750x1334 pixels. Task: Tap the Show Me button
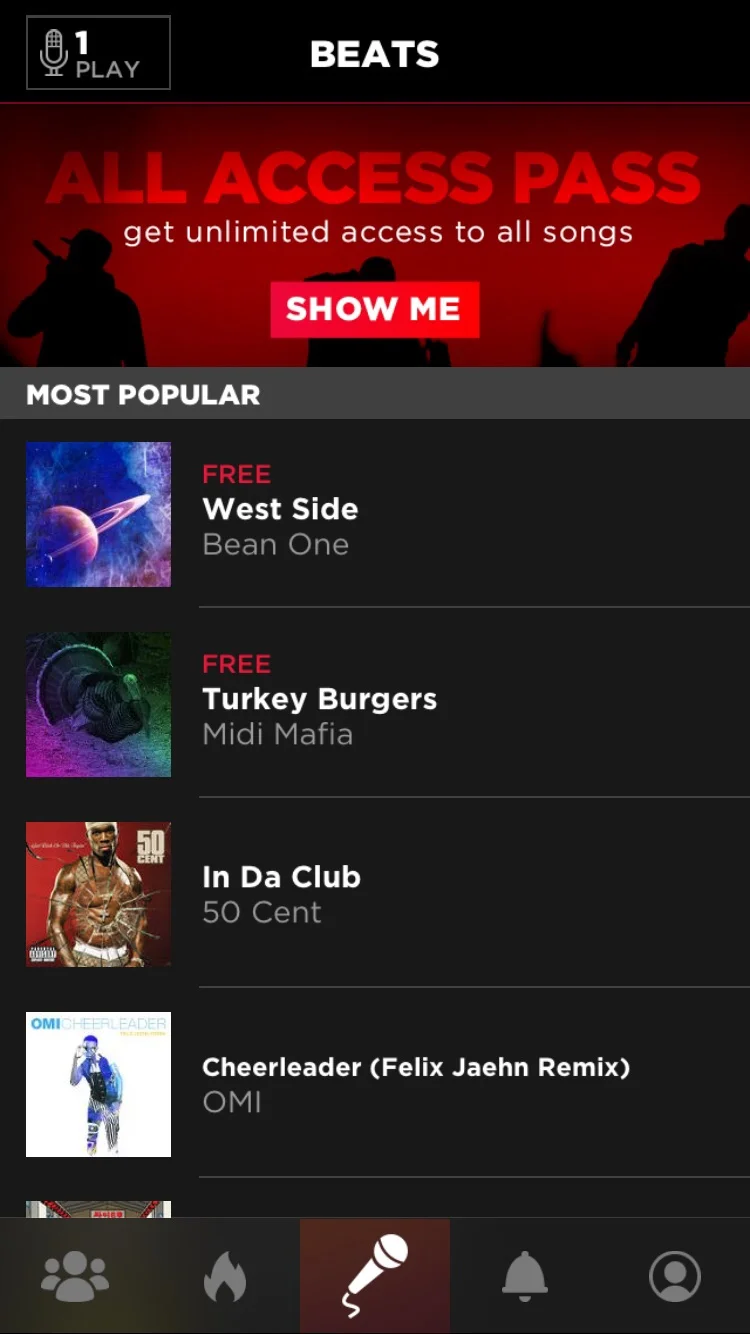(374, 309)
